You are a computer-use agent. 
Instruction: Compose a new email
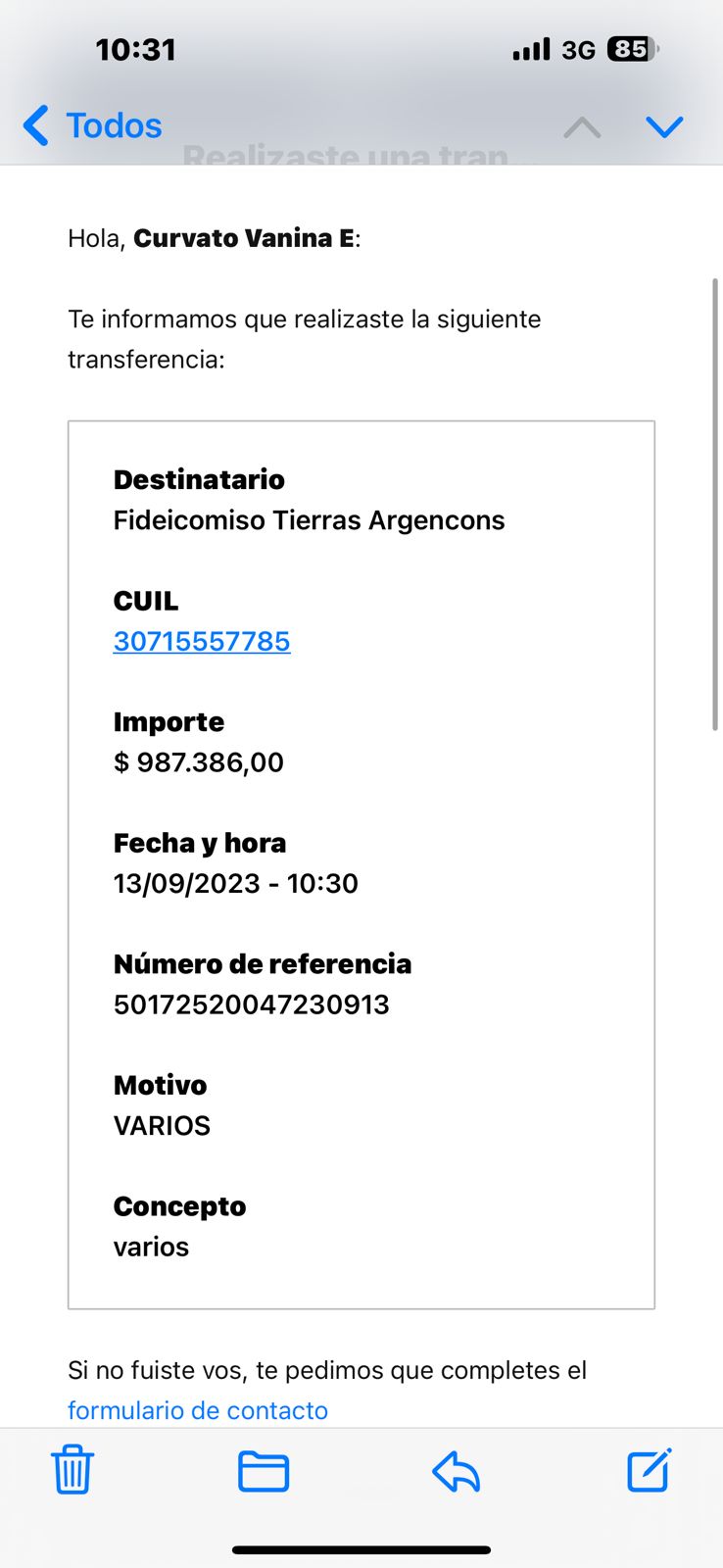[x=650, y=1469]
